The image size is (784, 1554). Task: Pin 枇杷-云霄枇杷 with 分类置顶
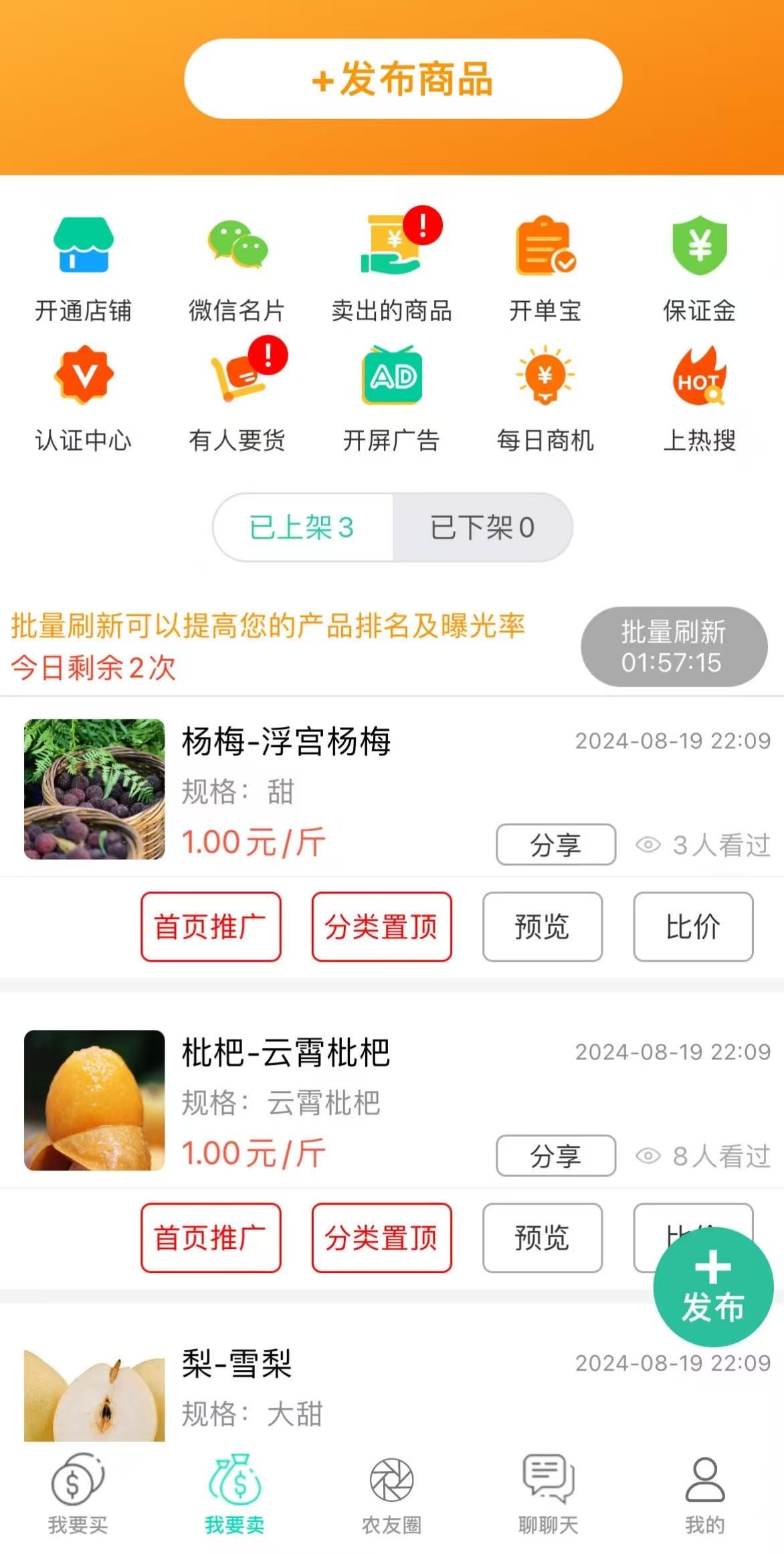point(381,1238)
